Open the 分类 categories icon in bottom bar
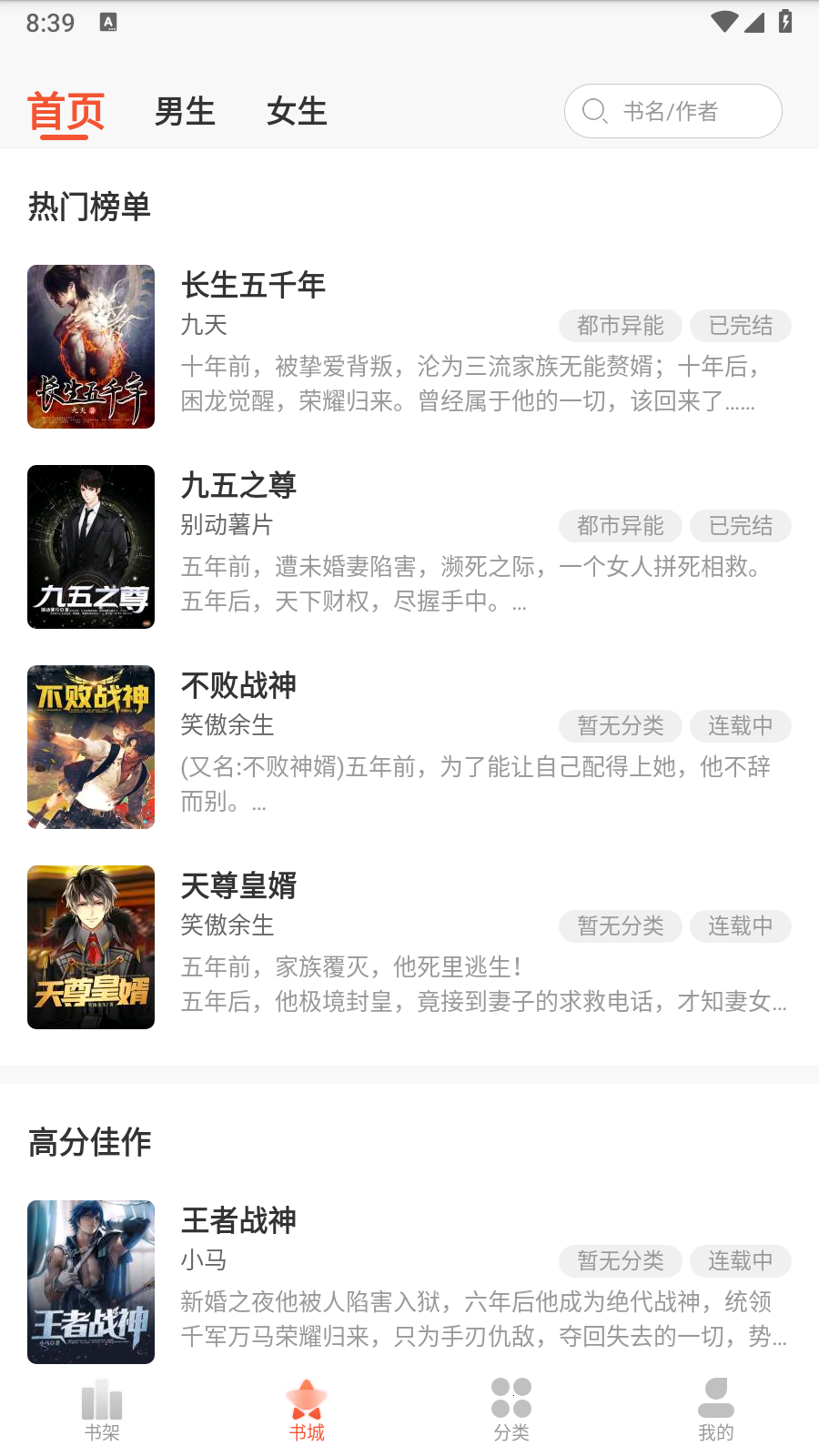Screen dimensions: 819x1456 point(511,1399)
